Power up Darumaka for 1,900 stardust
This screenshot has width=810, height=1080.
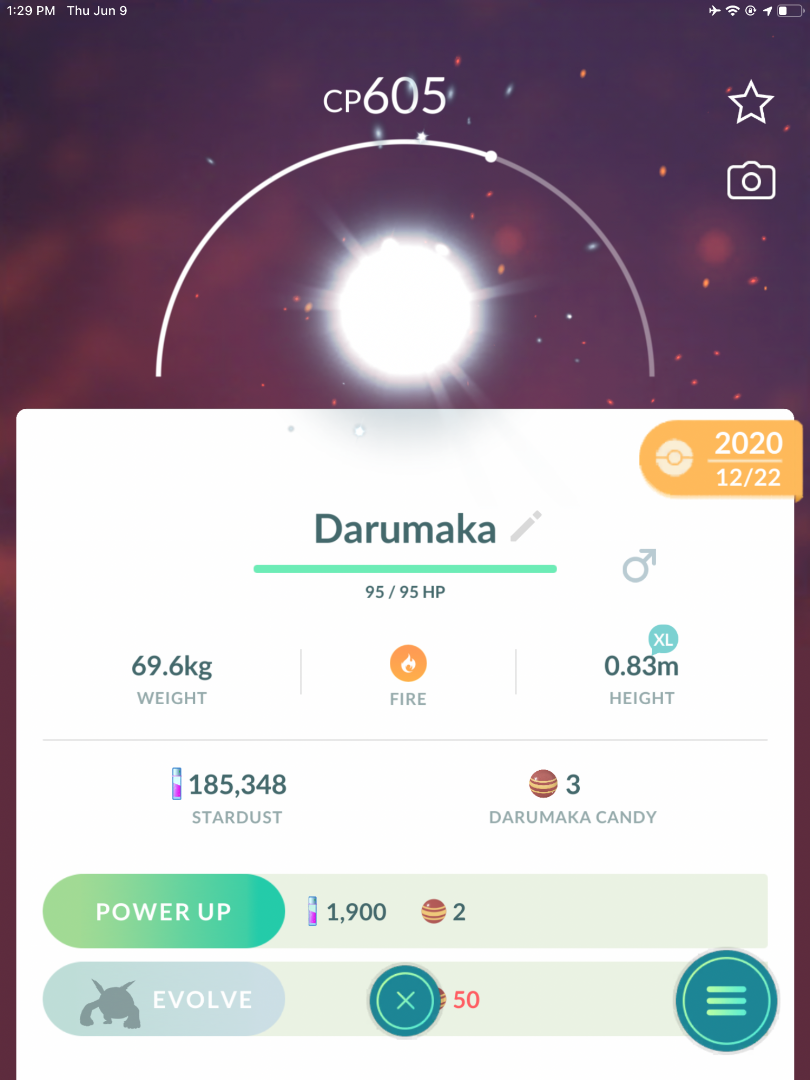pyautogui.click(x=164, y=911)
